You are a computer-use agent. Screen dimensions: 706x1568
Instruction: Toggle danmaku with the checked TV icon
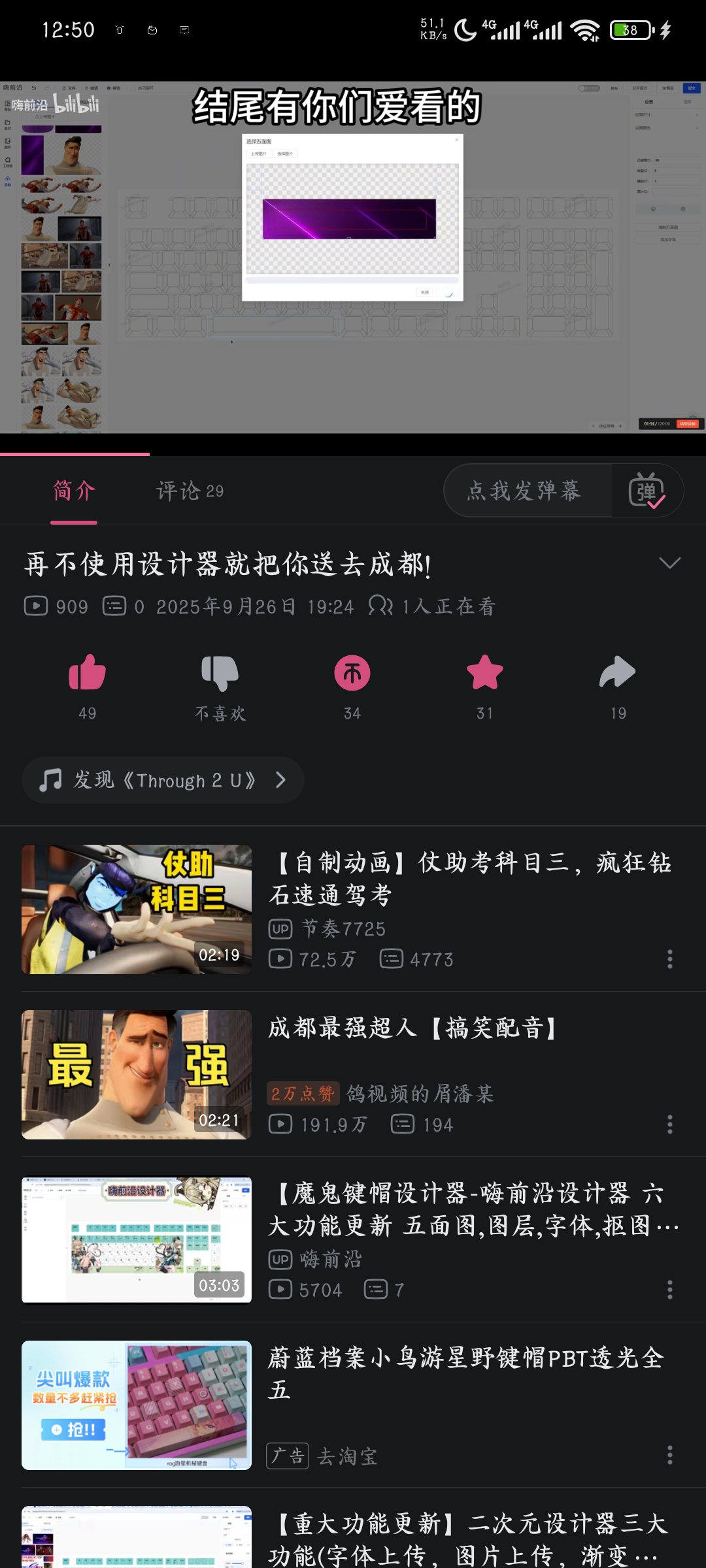[647, 490]
